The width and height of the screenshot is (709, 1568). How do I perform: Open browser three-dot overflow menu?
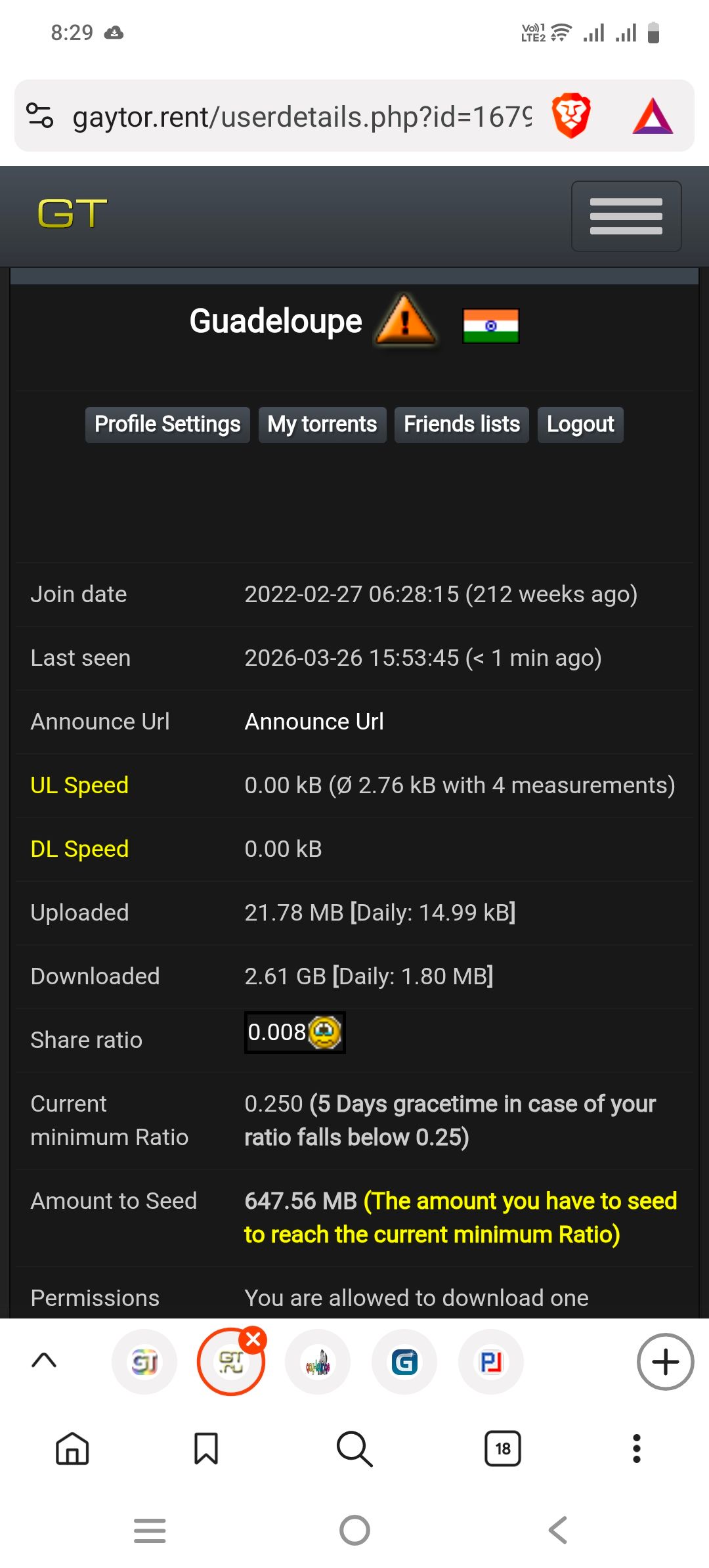click(635, 1448)
